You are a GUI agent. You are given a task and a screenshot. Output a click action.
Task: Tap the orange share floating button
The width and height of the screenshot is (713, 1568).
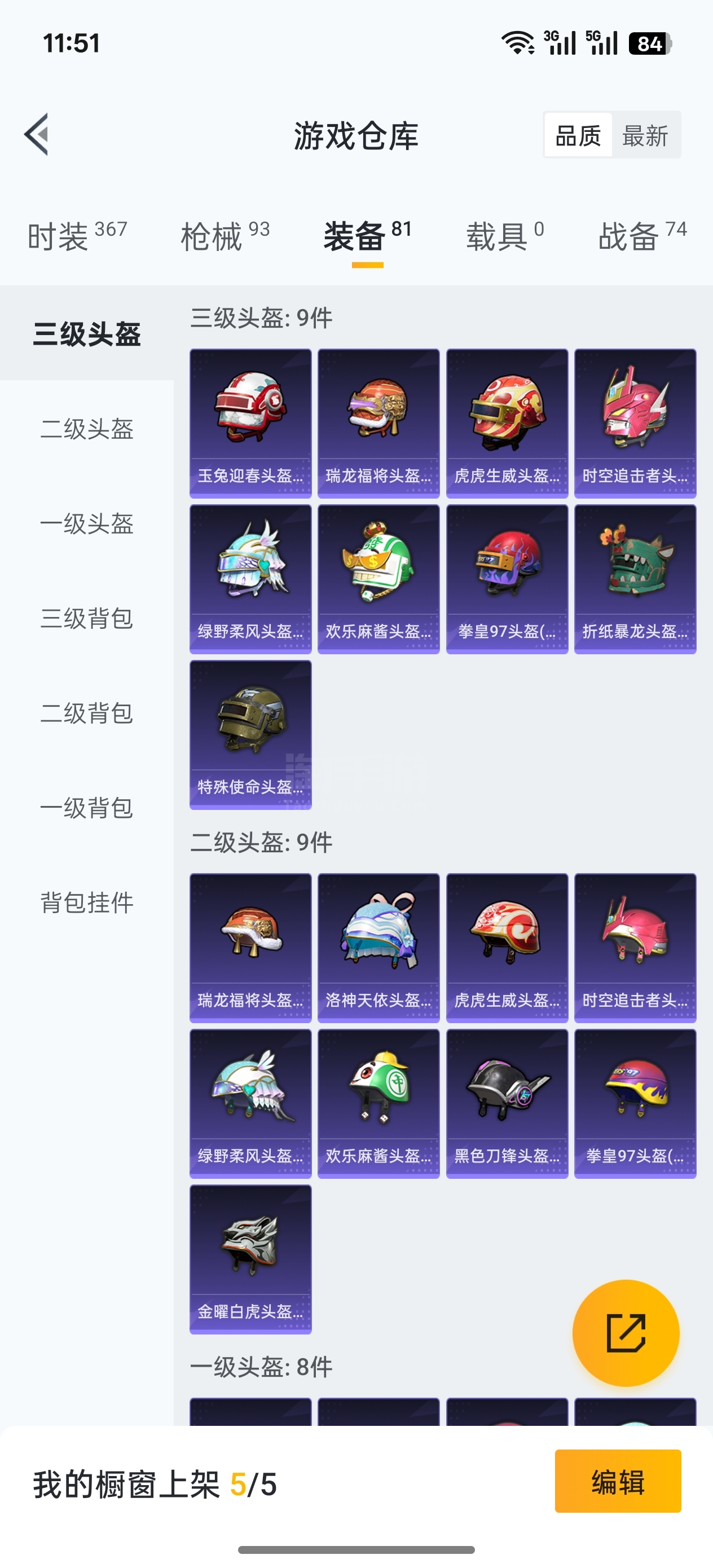(626, 1333)
